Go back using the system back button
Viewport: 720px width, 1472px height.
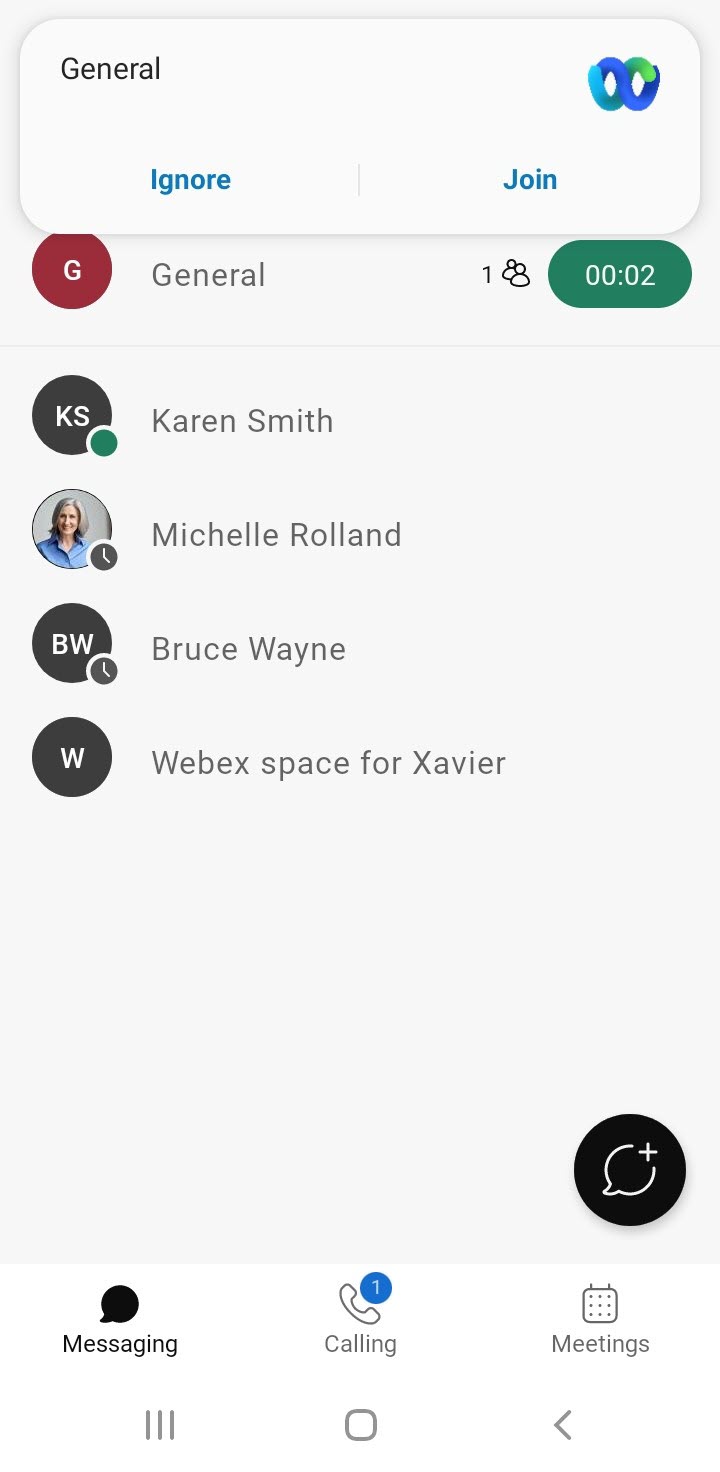[x=563, y=1425]
